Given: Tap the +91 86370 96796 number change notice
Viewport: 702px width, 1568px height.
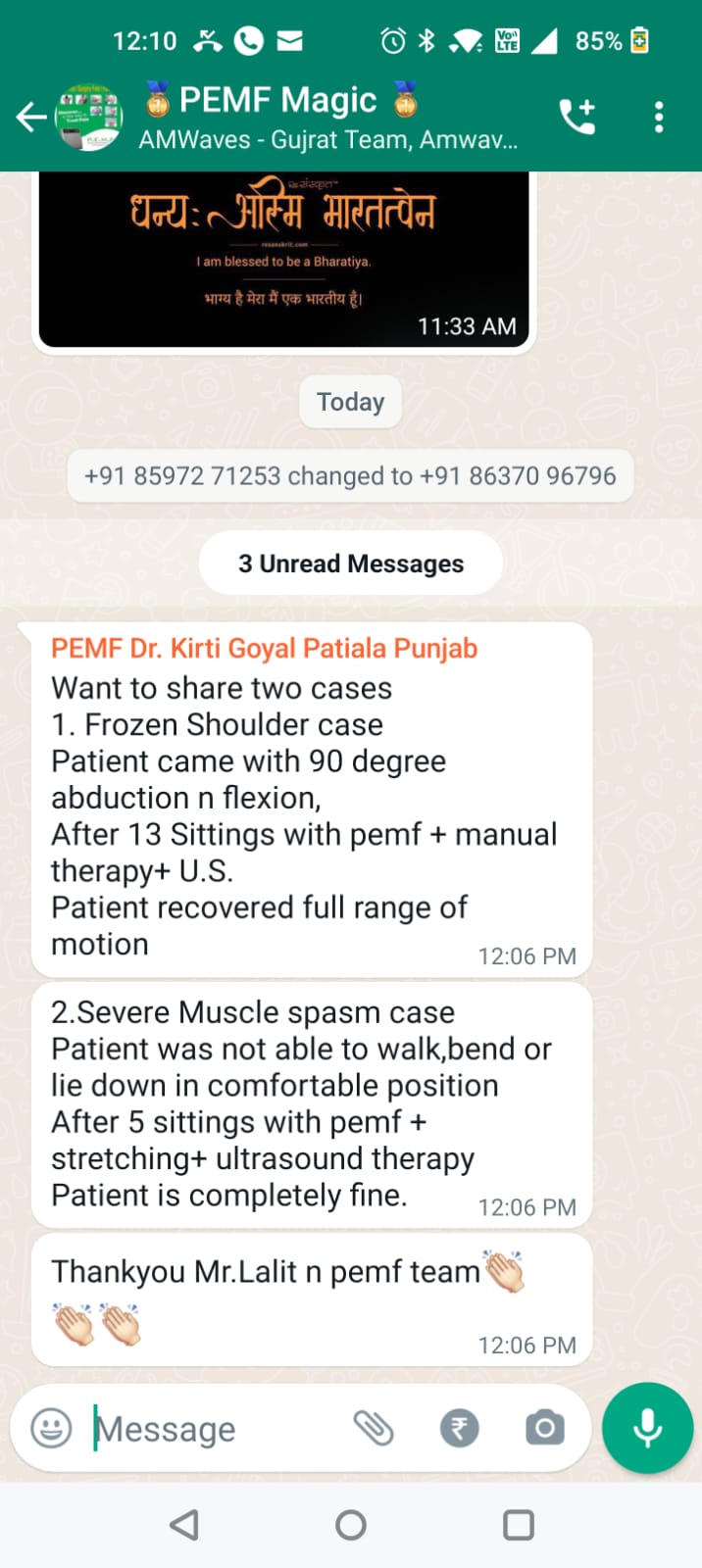Looking at the screenshot, I should pos(350,476).
